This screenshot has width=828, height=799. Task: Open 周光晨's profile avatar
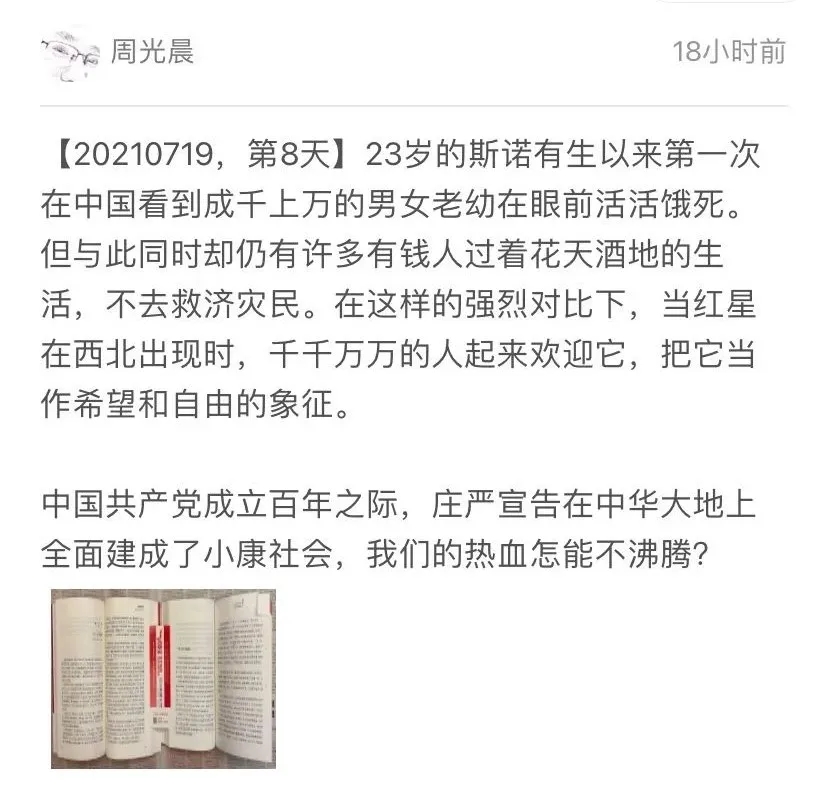coord(69,57)
